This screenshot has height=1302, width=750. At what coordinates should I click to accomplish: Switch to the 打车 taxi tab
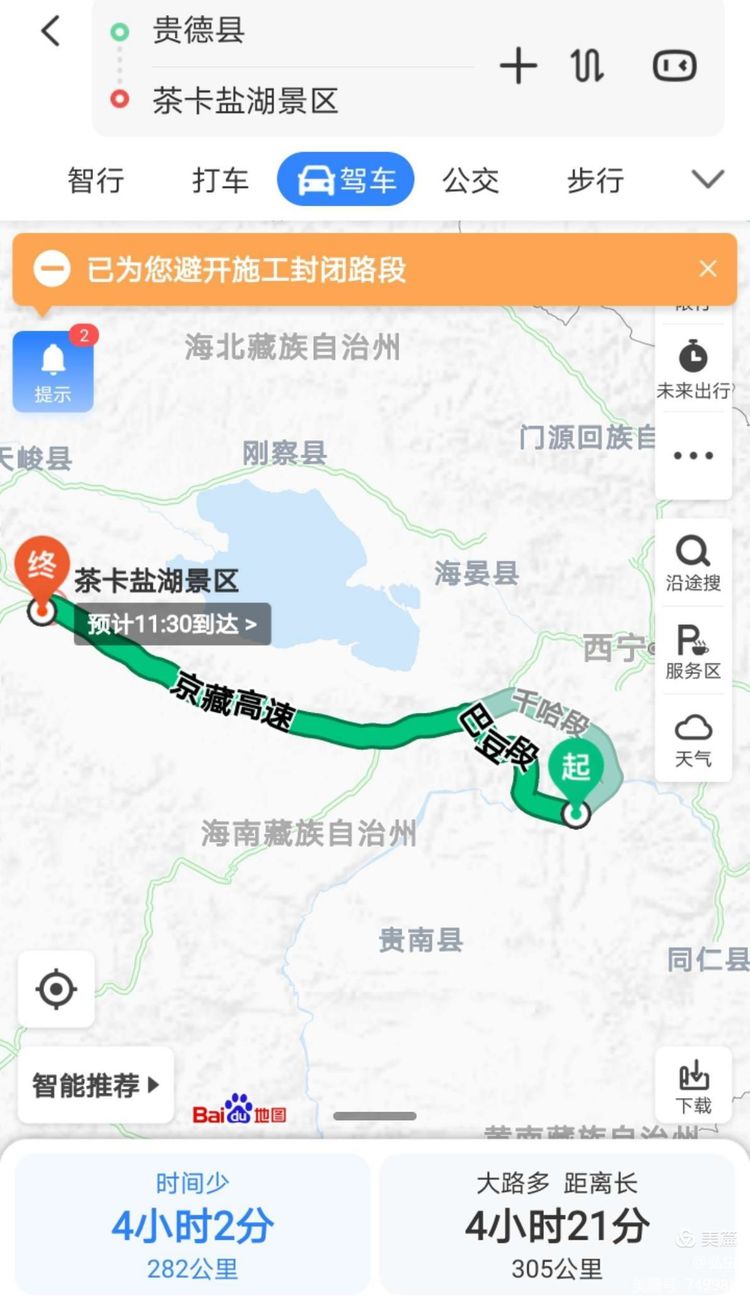[x=220, y=180]
